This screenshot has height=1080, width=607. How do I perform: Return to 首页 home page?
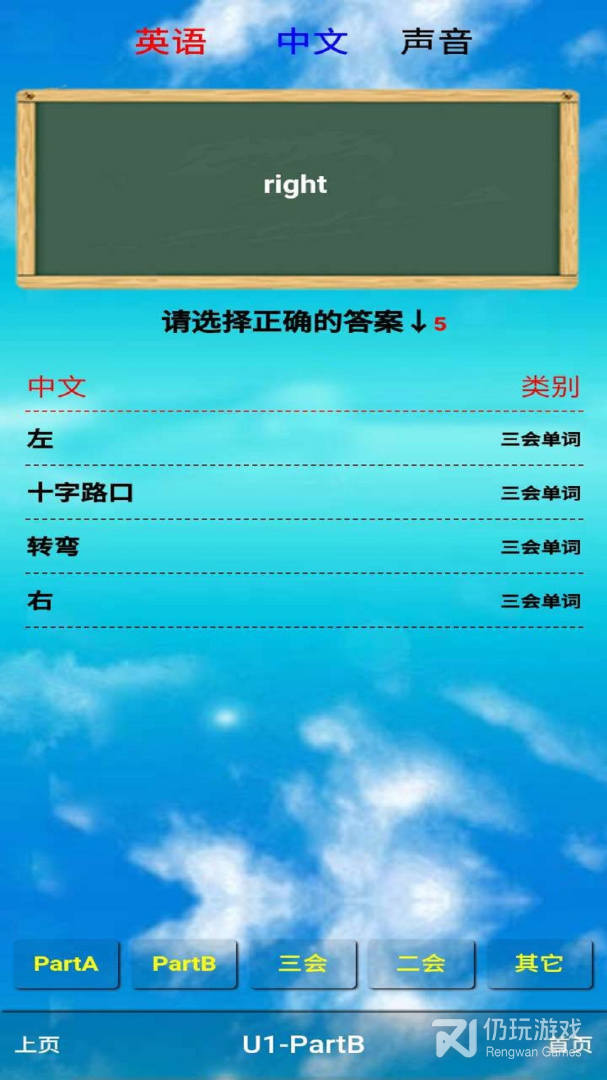tap(570, 1044)
